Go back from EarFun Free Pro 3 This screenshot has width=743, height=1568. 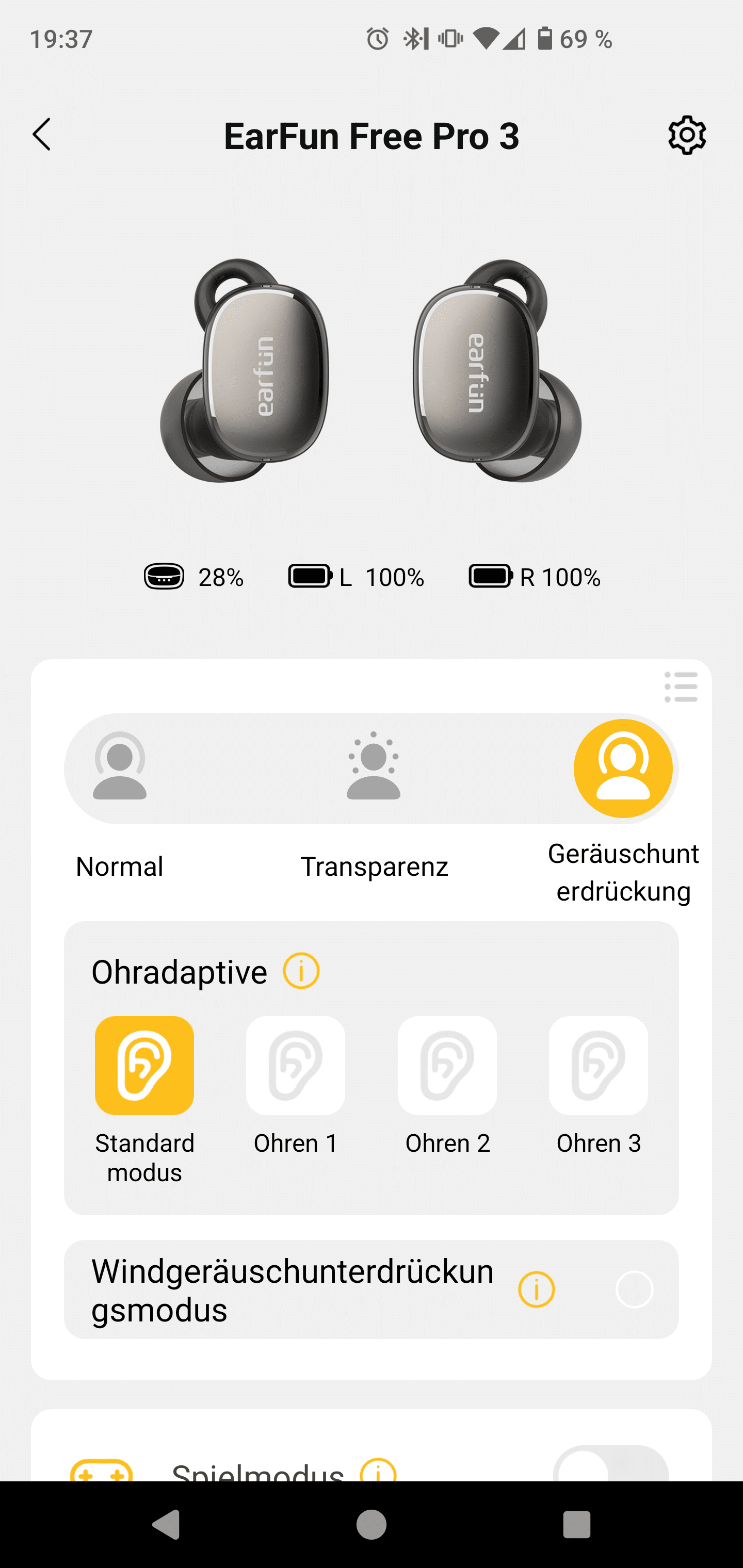41,135
